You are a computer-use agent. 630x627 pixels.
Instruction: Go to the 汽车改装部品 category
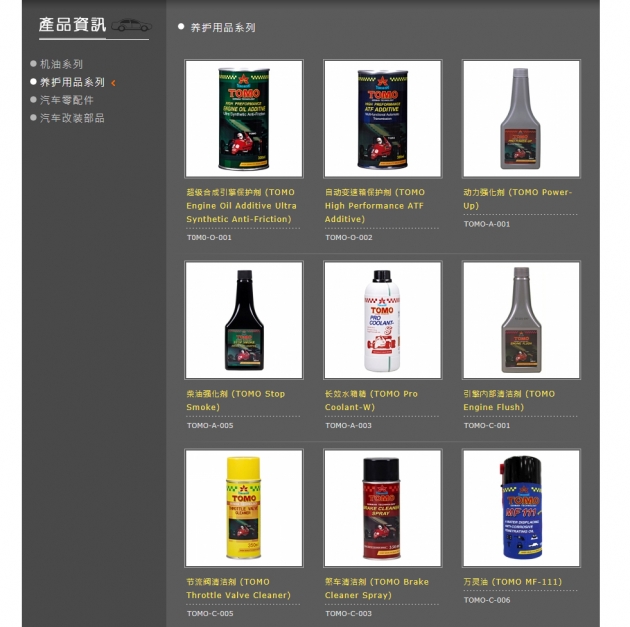[x=72, y=118]
